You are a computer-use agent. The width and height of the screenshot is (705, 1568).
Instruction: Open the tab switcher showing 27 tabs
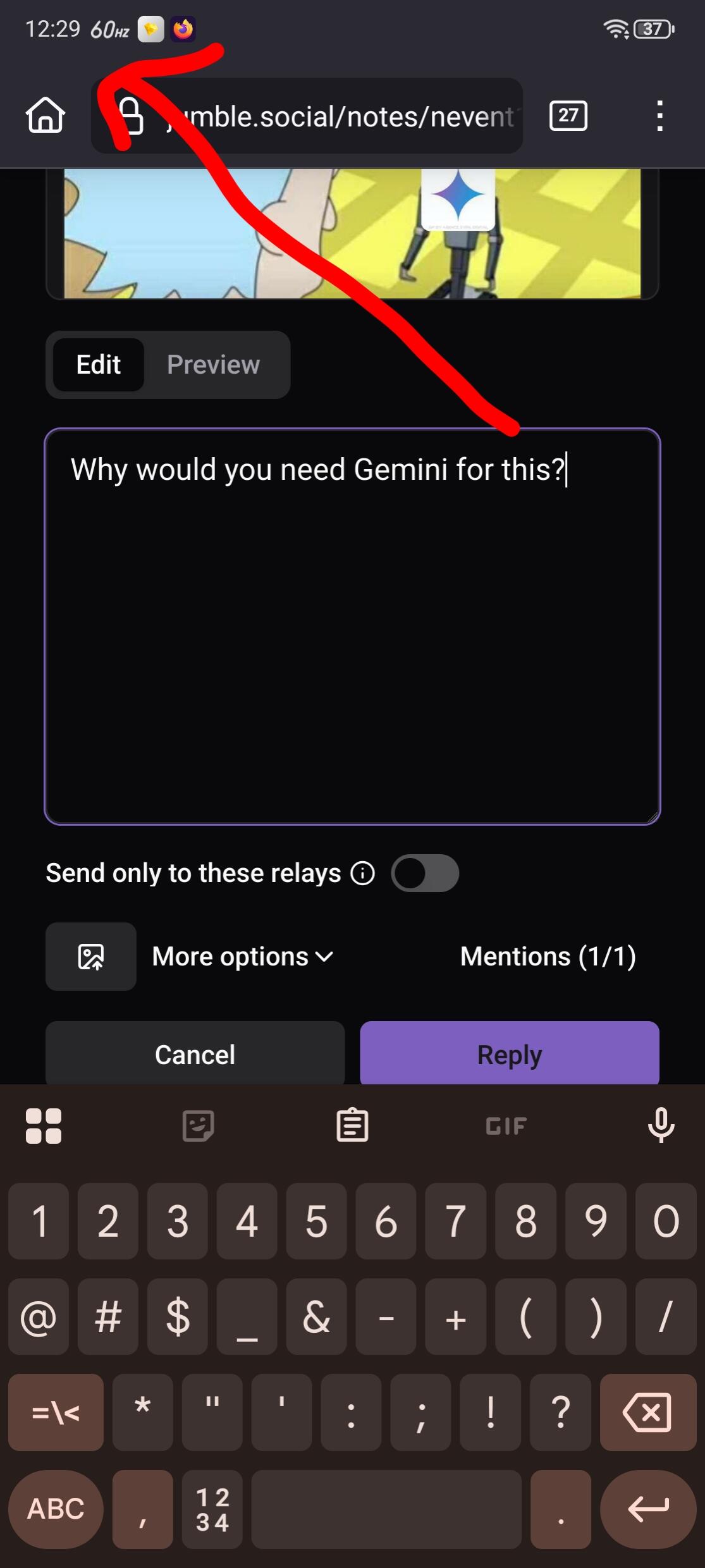pos(568,115)
